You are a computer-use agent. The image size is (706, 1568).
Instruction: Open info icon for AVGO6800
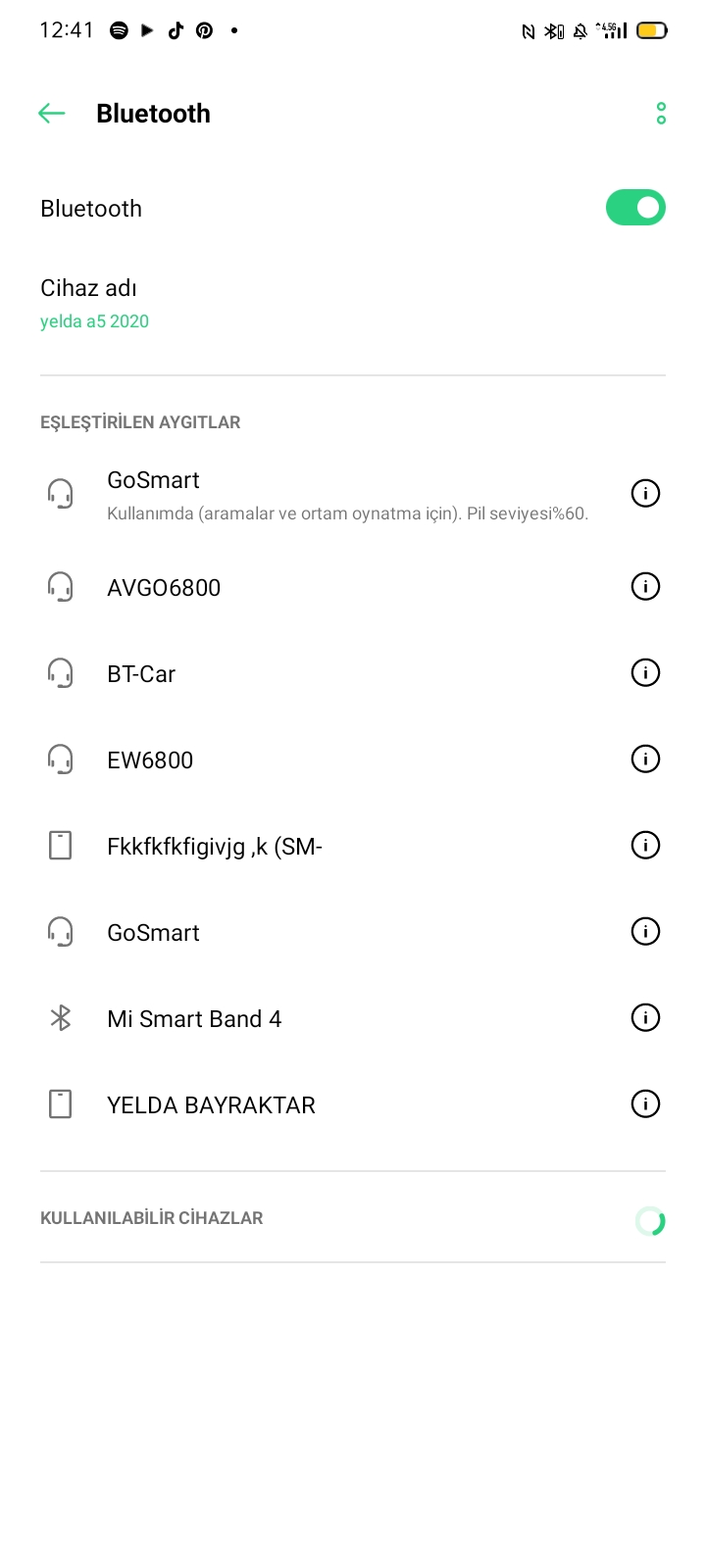coord(645,587)
